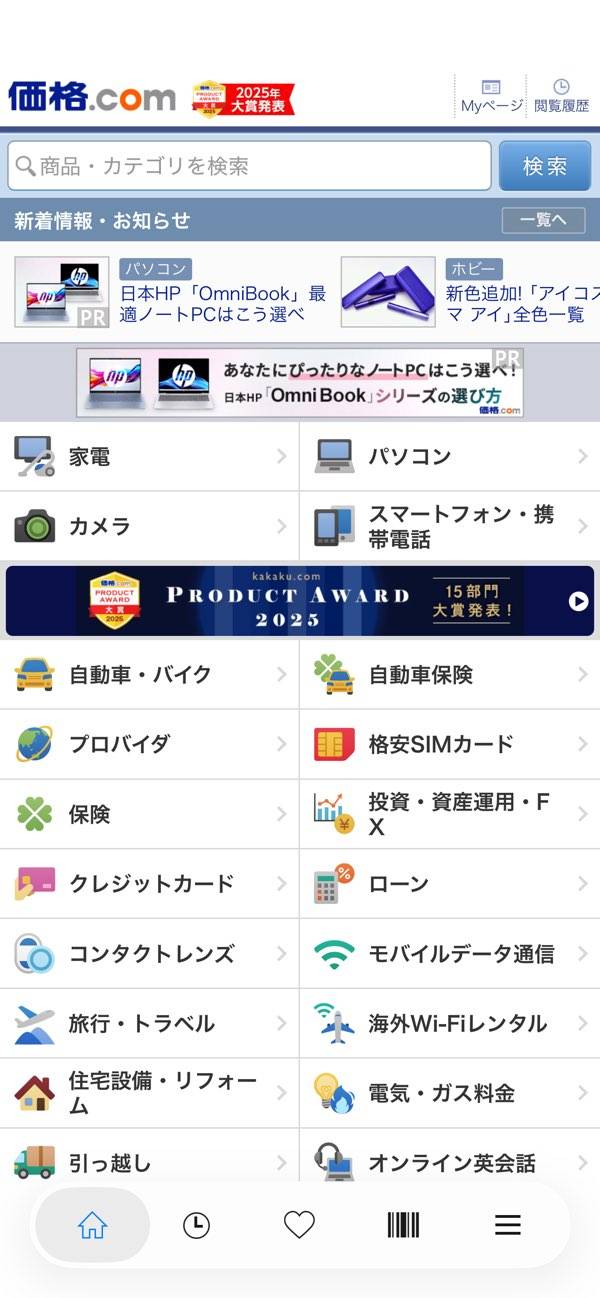Screen dimensions: 600x1298
Task: Tap the 検索 search button
Action: point(545,166)
